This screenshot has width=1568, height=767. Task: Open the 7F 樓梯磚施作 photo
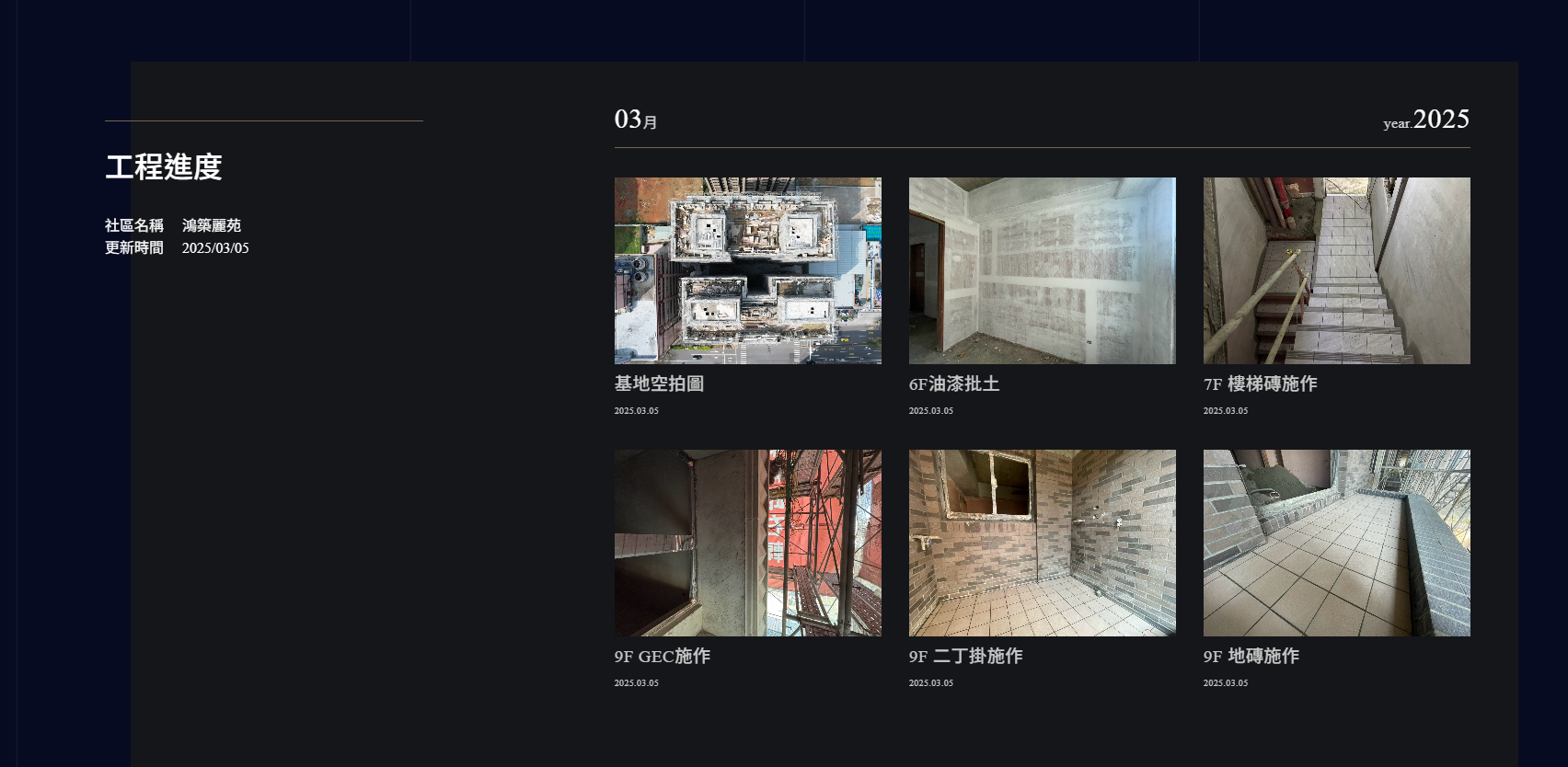[1336, 270]
